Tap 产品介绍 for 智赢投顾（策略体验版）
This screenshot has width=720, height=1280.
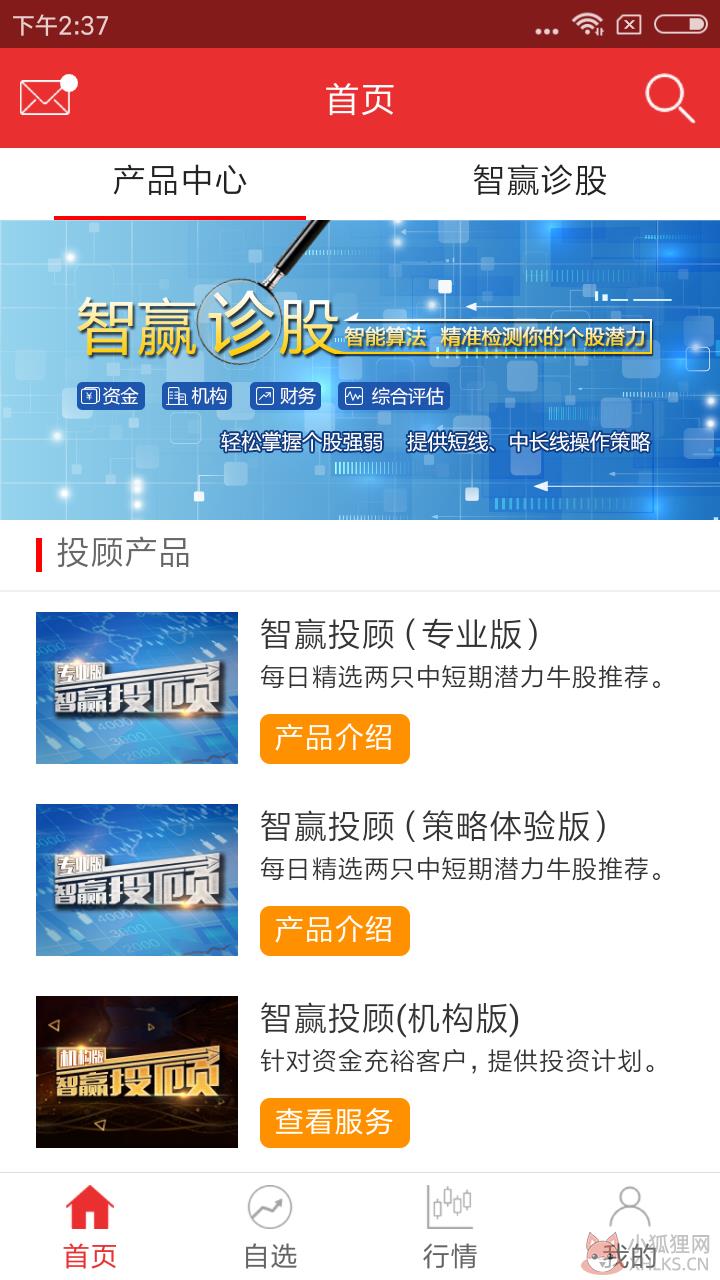coord(335,931)
